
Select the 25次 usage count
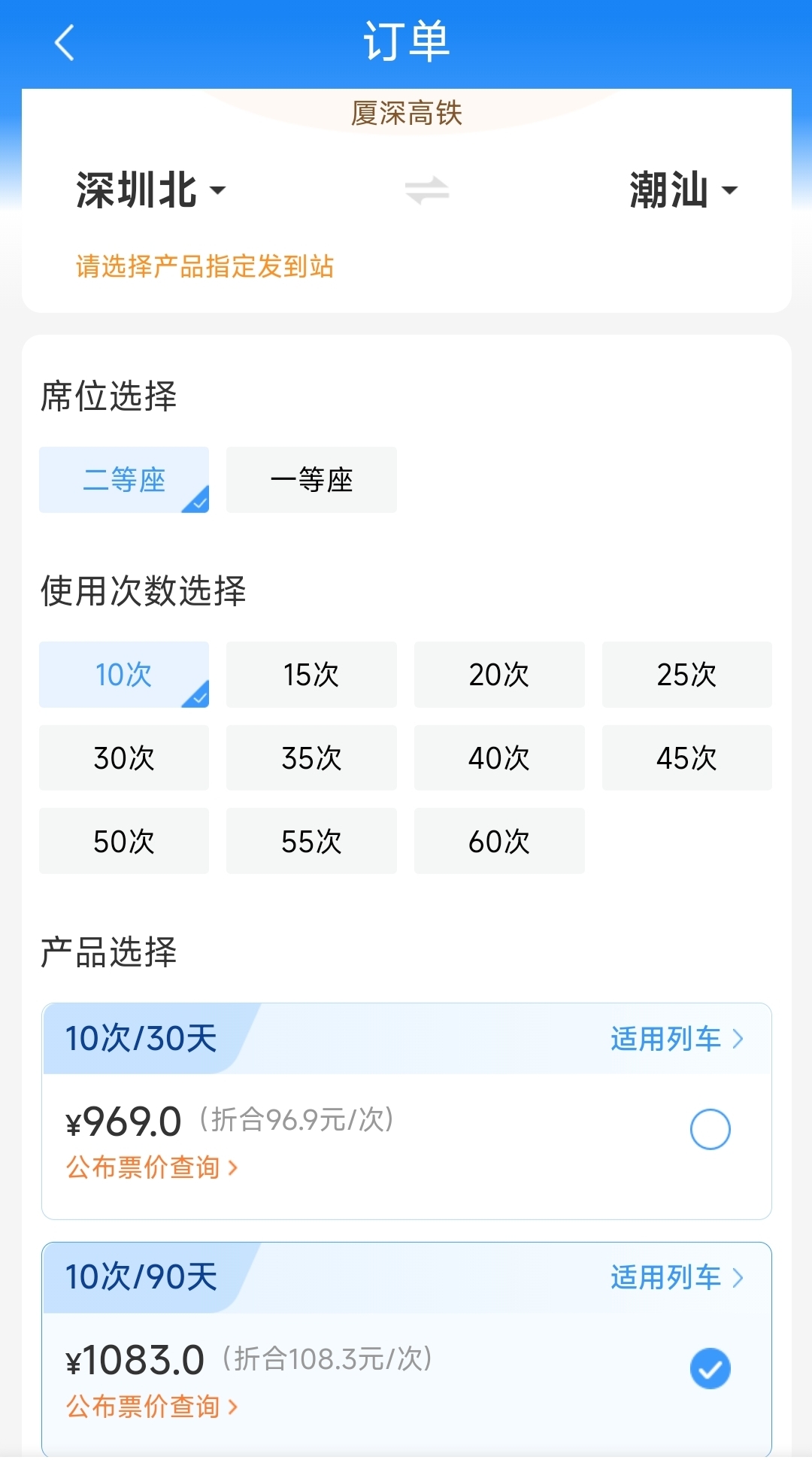coord(686,675)
